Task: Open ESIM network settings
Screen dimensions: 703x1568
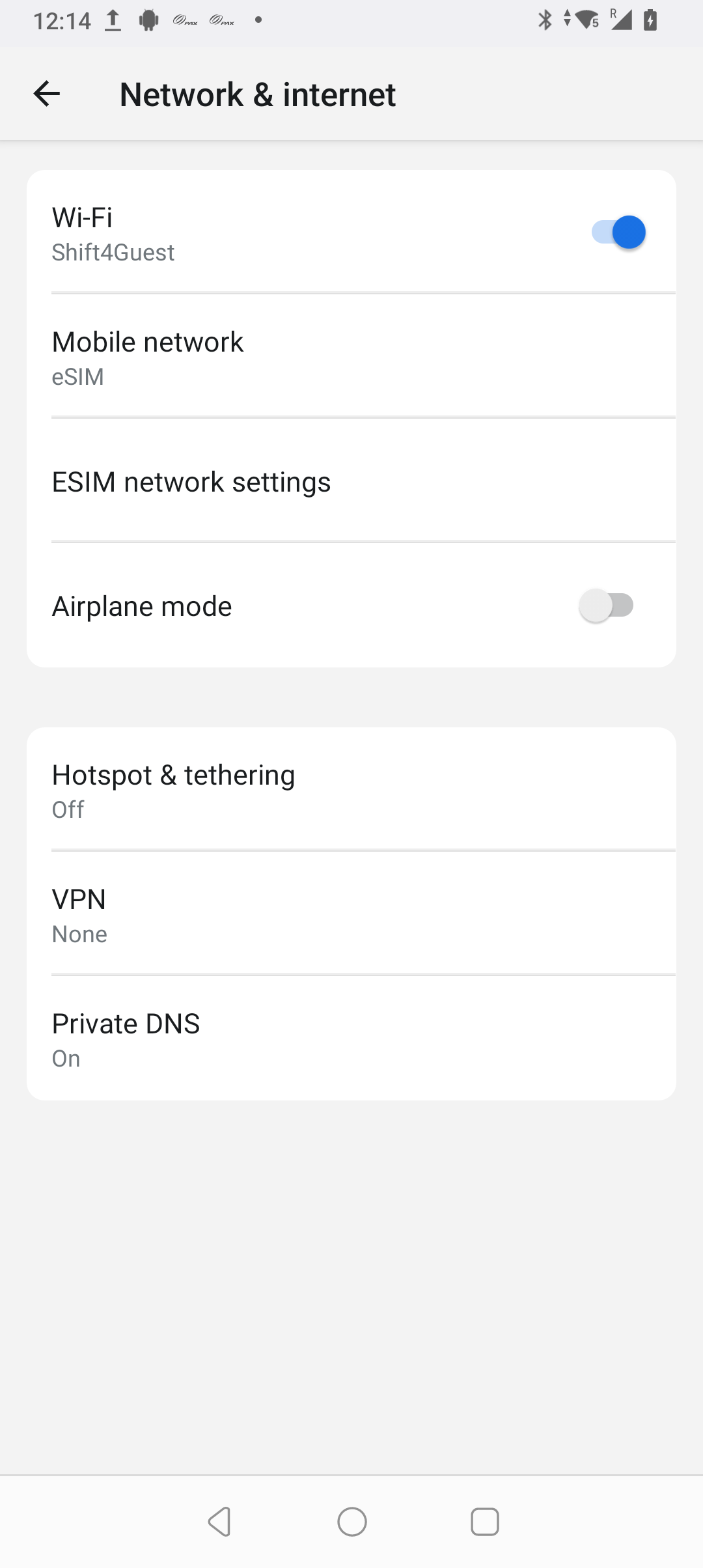Action: (x=351, y=481)
